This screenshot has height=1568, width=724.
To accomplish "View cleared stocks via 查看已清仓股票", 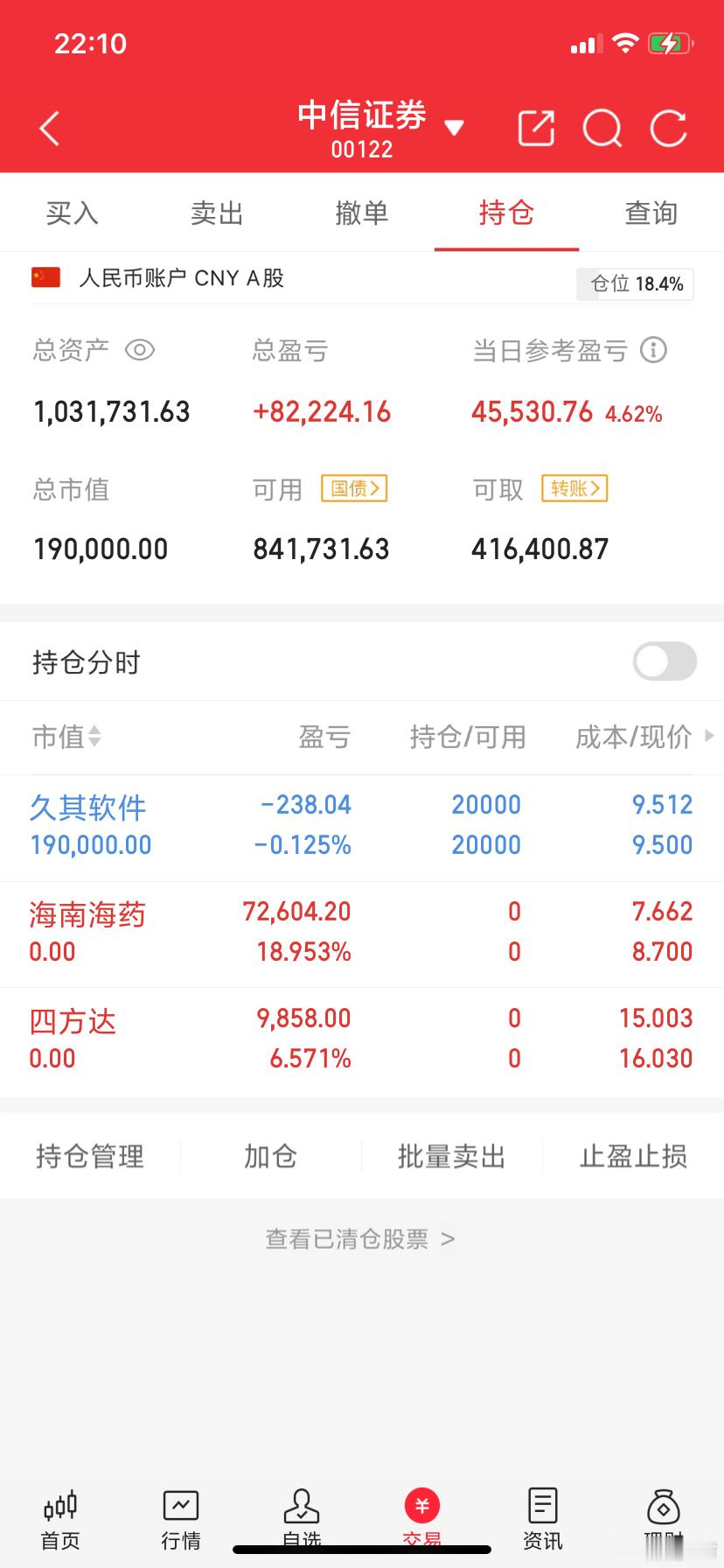I will pos(359,1238).
